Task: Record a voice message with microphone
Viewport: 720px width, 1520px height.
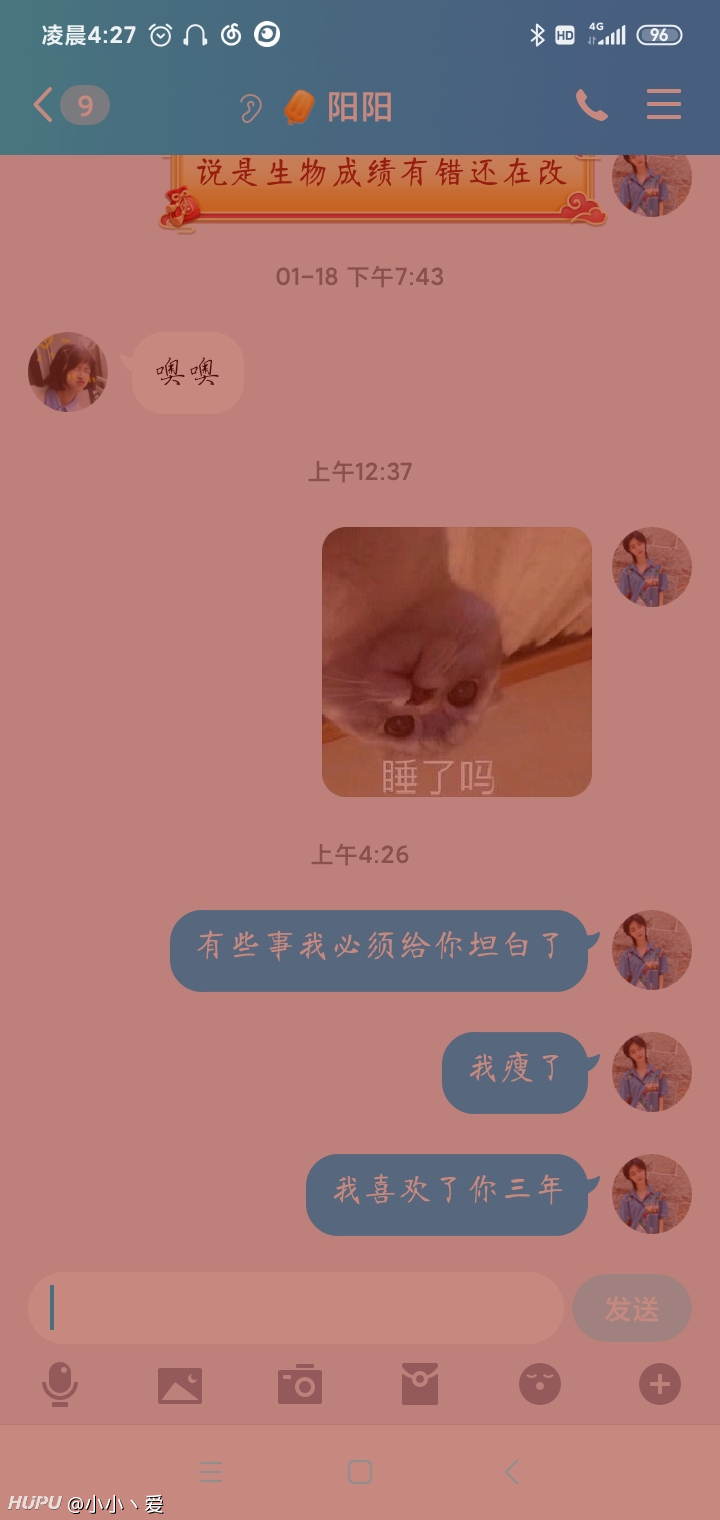Action: (x=60, y=1385)
